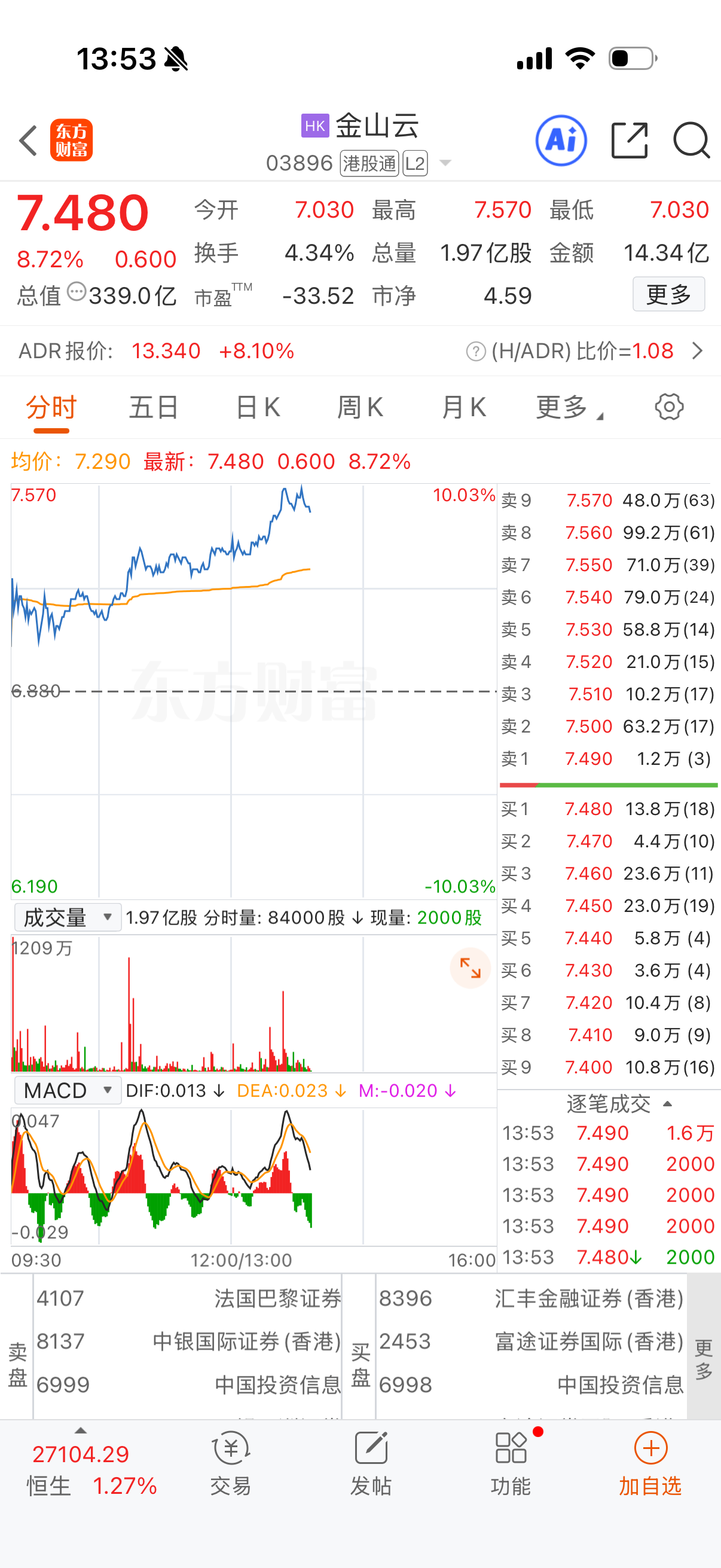This screenshot has width=721, height=1568.
Task: Switch to the 五日 chart tab
Action: point(153,407)
